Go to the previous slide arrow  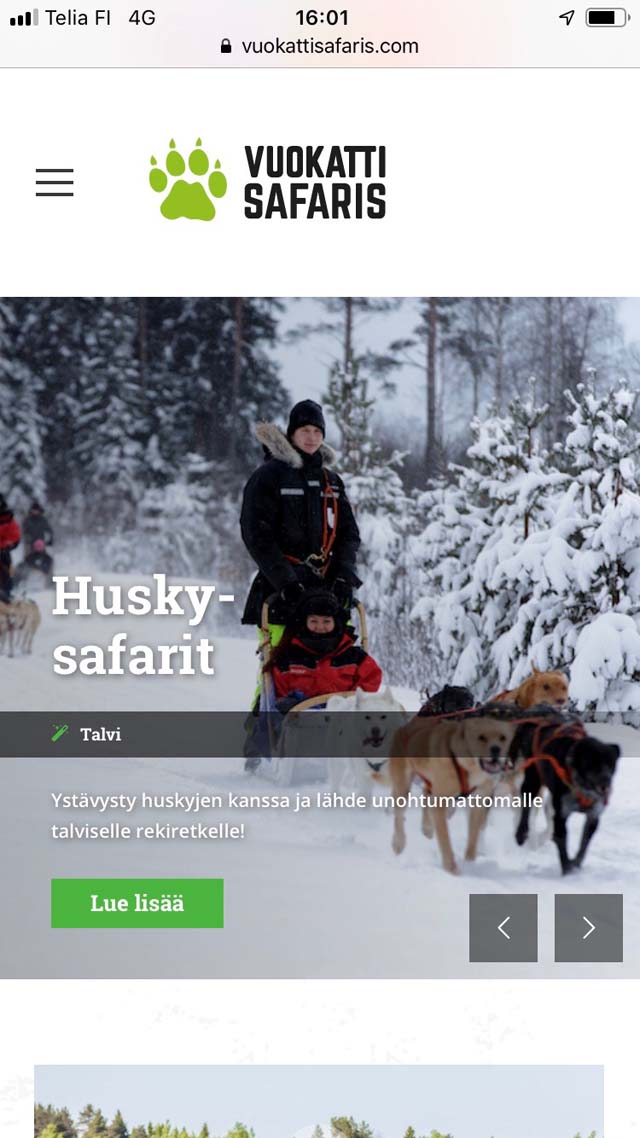click(504, 928)
